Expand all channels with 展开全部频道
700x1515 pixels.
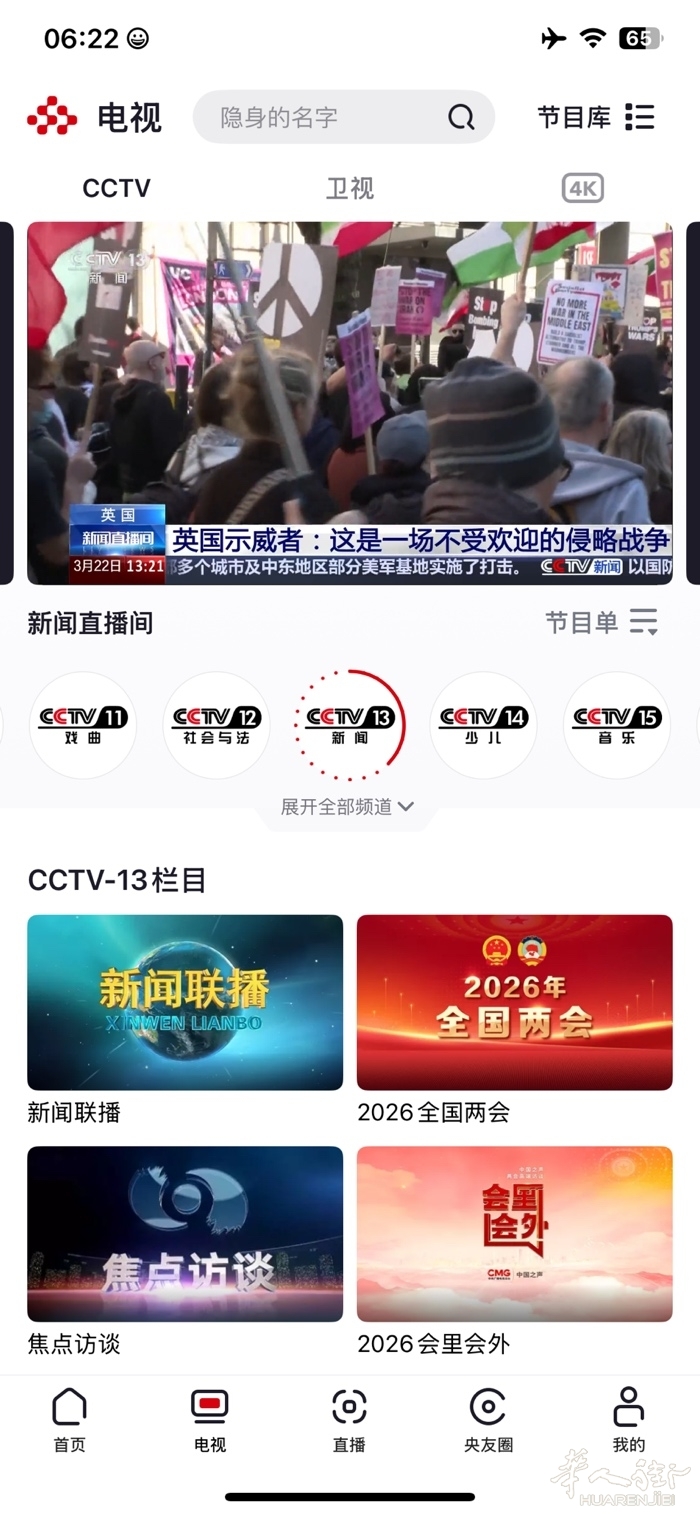tap(347, 807)
